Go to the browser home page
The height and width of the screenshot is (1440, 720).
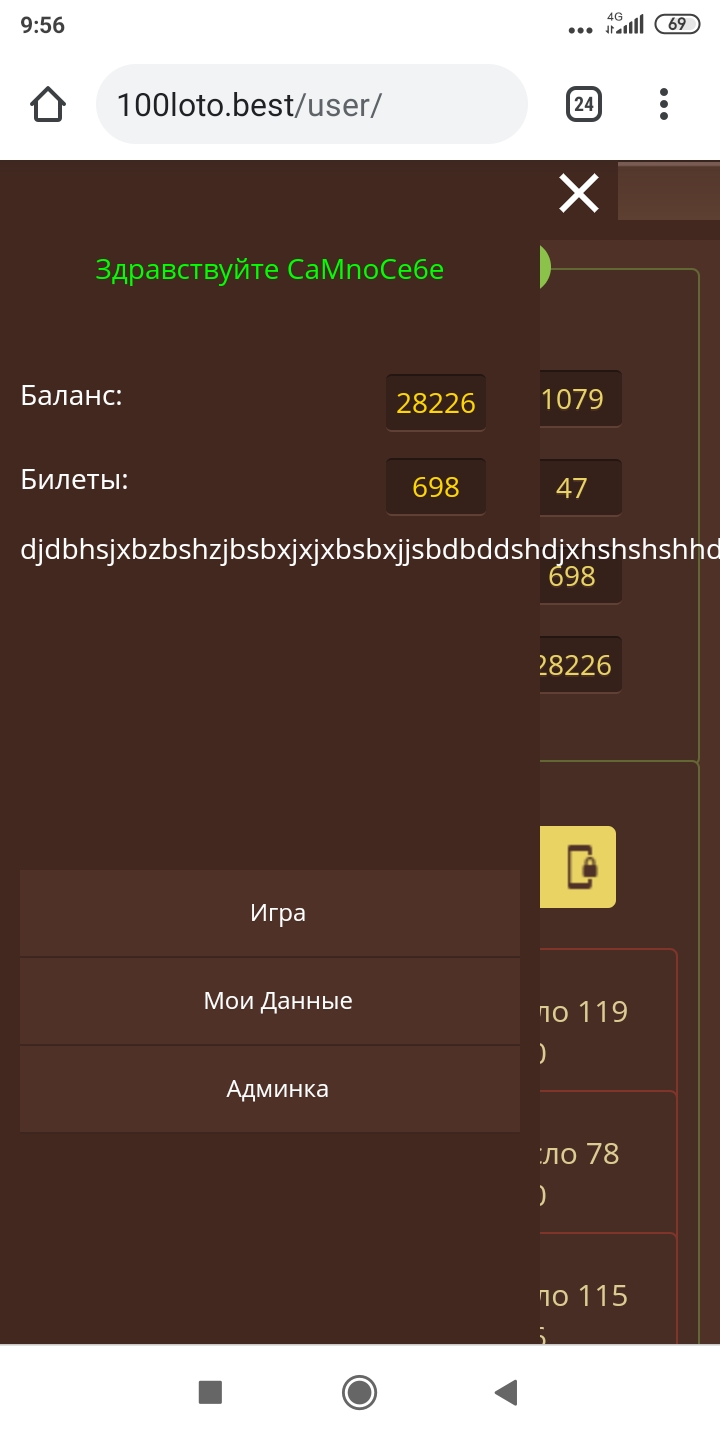pyautogui.click(x=48, y=104)
